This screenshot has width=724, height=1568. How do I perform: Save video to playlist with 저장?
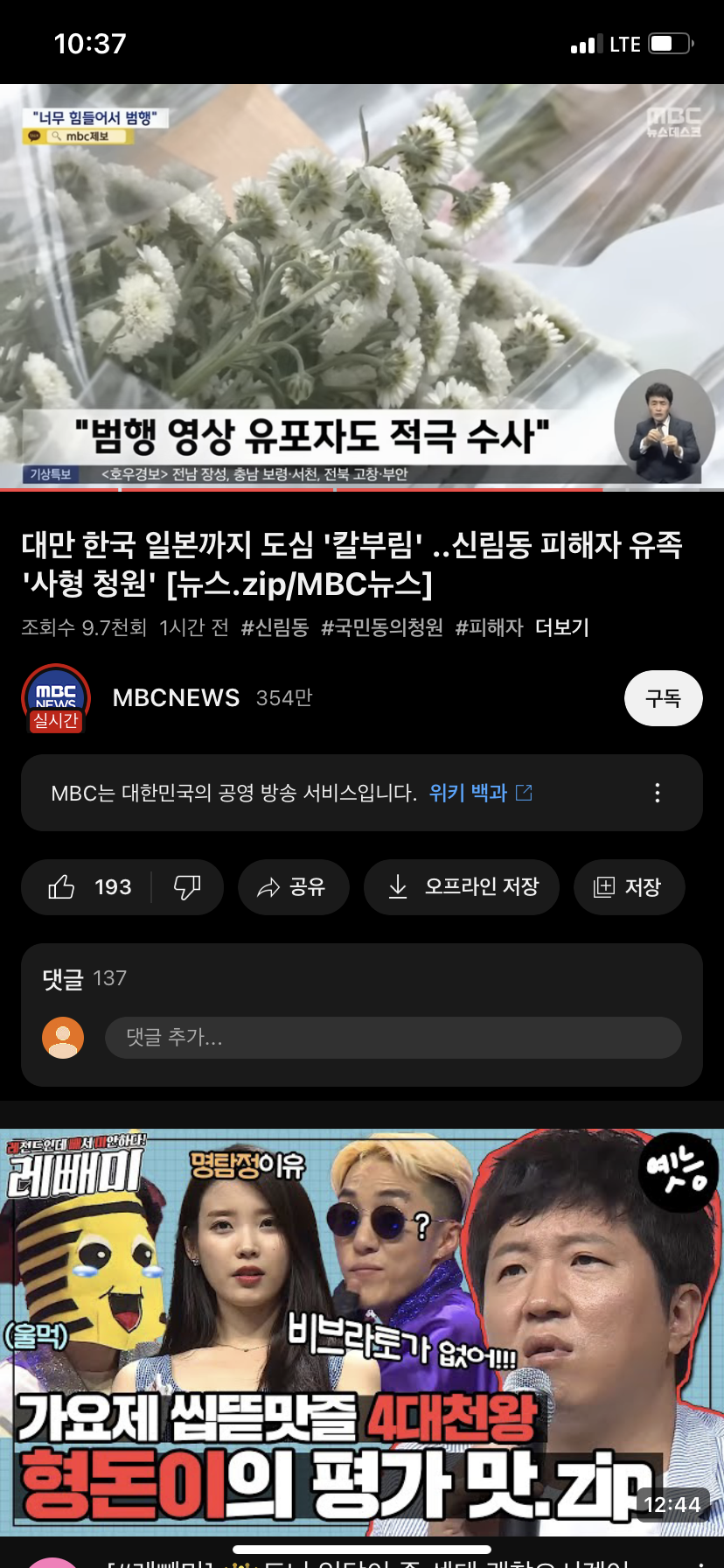(629, 887)
